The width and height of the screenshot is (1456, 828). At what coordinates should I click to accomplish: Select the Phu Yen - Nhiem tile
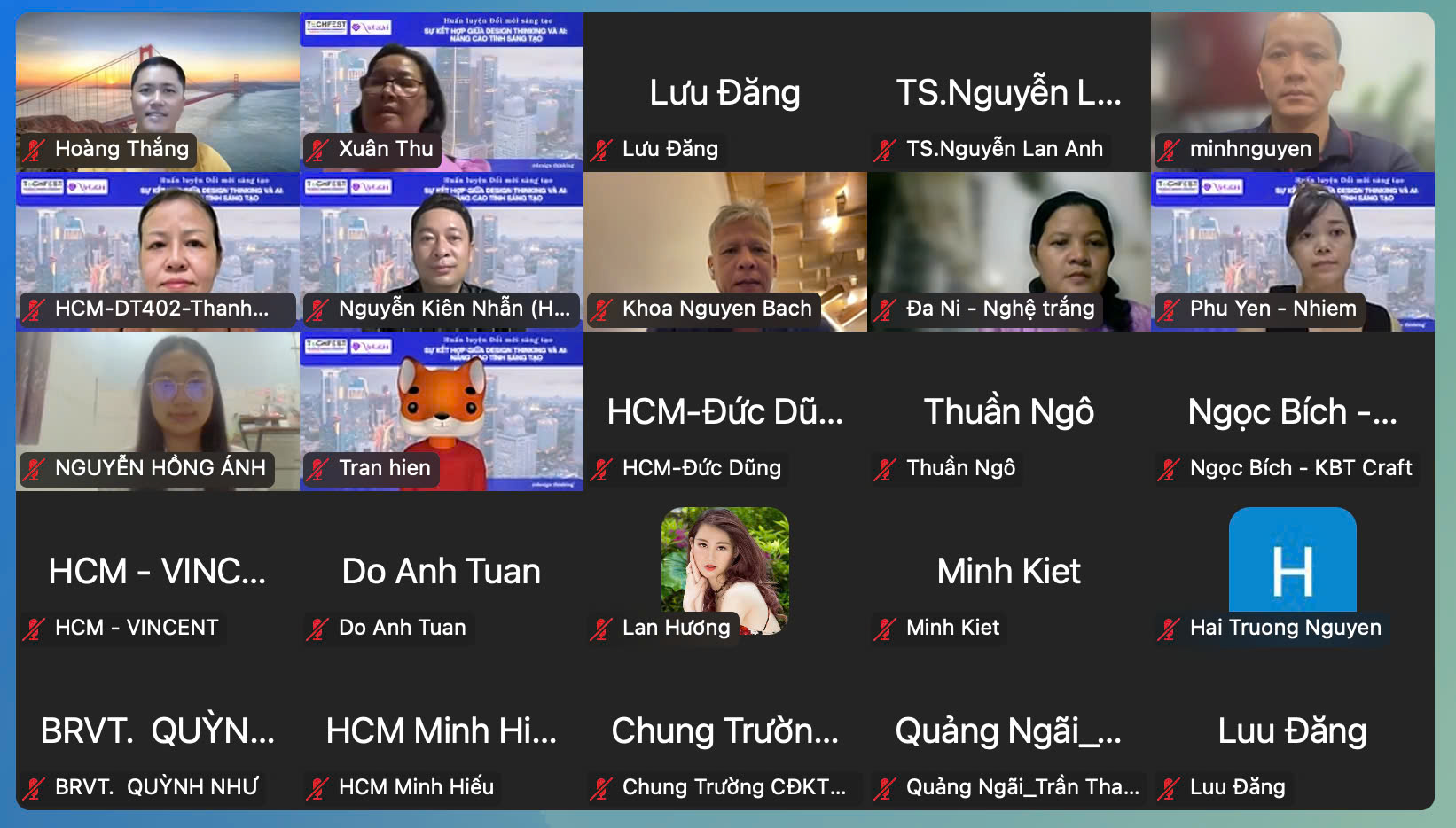coord(1293,251)
